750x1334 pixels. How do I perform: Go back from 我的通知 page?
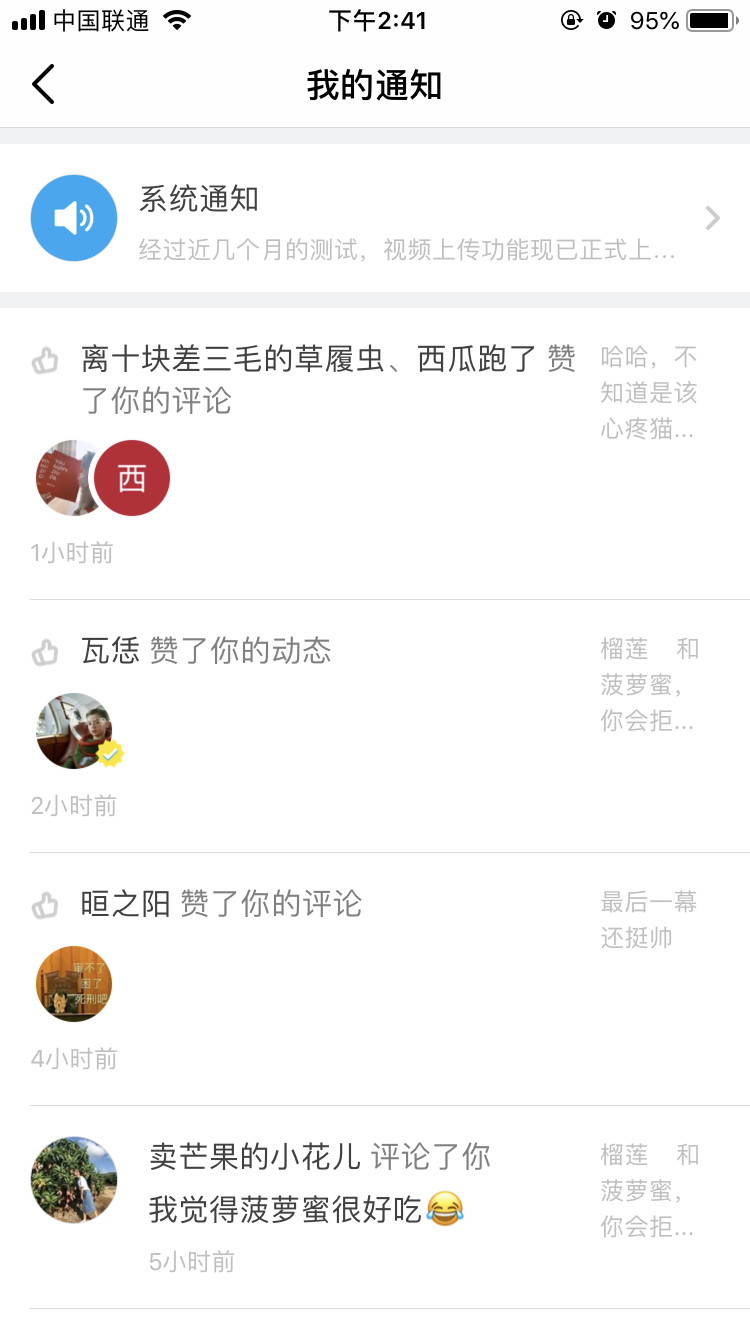point(43,85)
